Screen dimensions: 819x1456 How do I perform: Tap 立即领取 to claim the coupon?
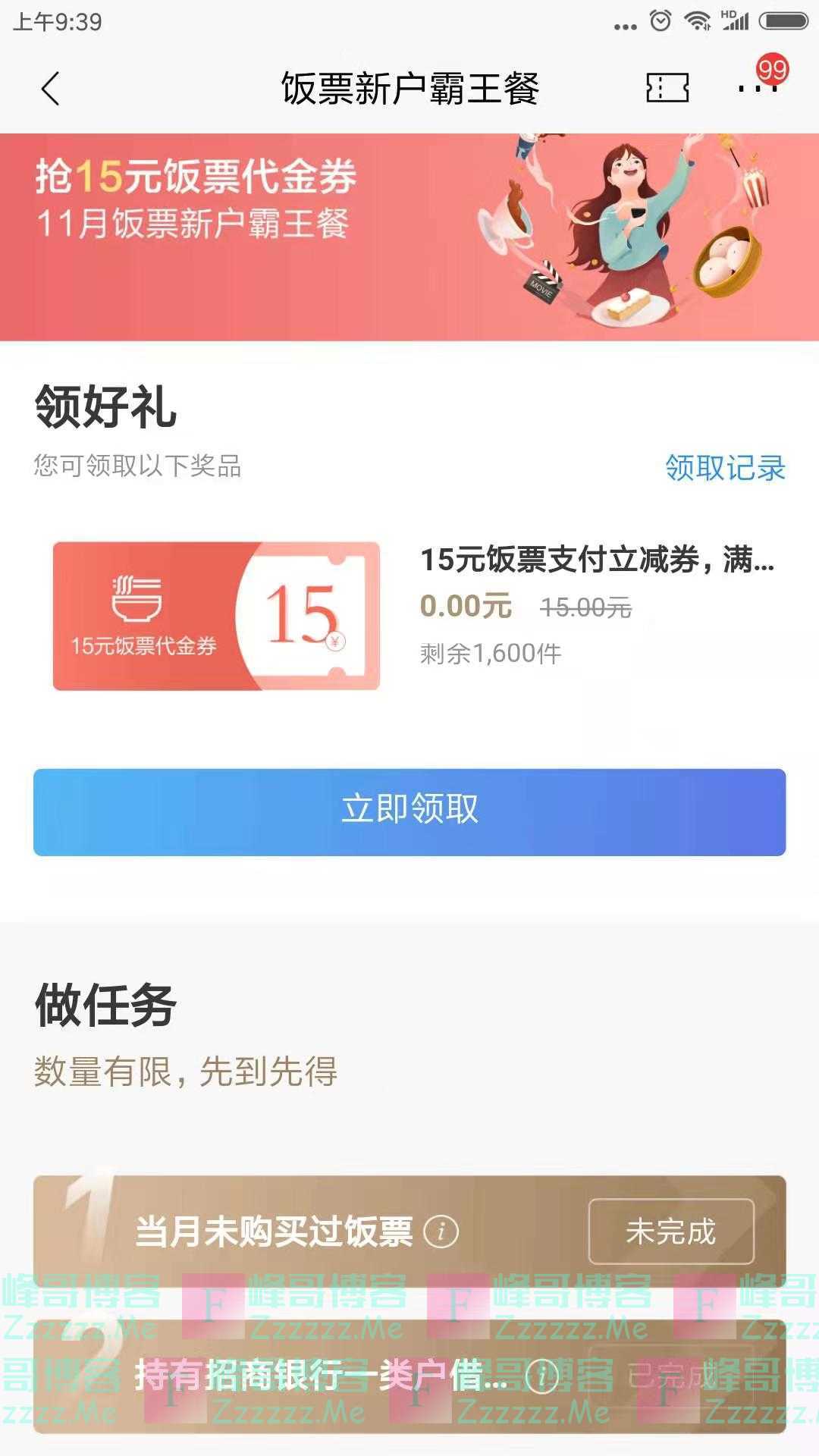409,810
